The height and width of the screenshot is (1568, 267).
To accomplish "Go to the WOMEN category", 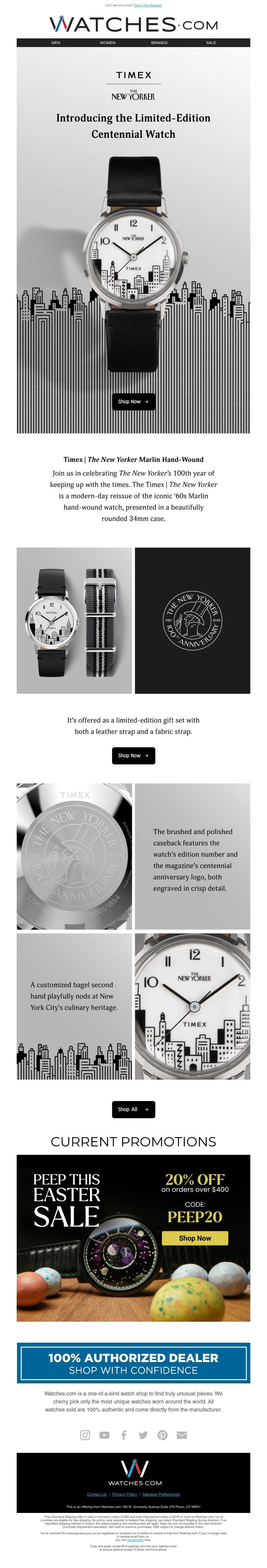I will click(108, 43).
